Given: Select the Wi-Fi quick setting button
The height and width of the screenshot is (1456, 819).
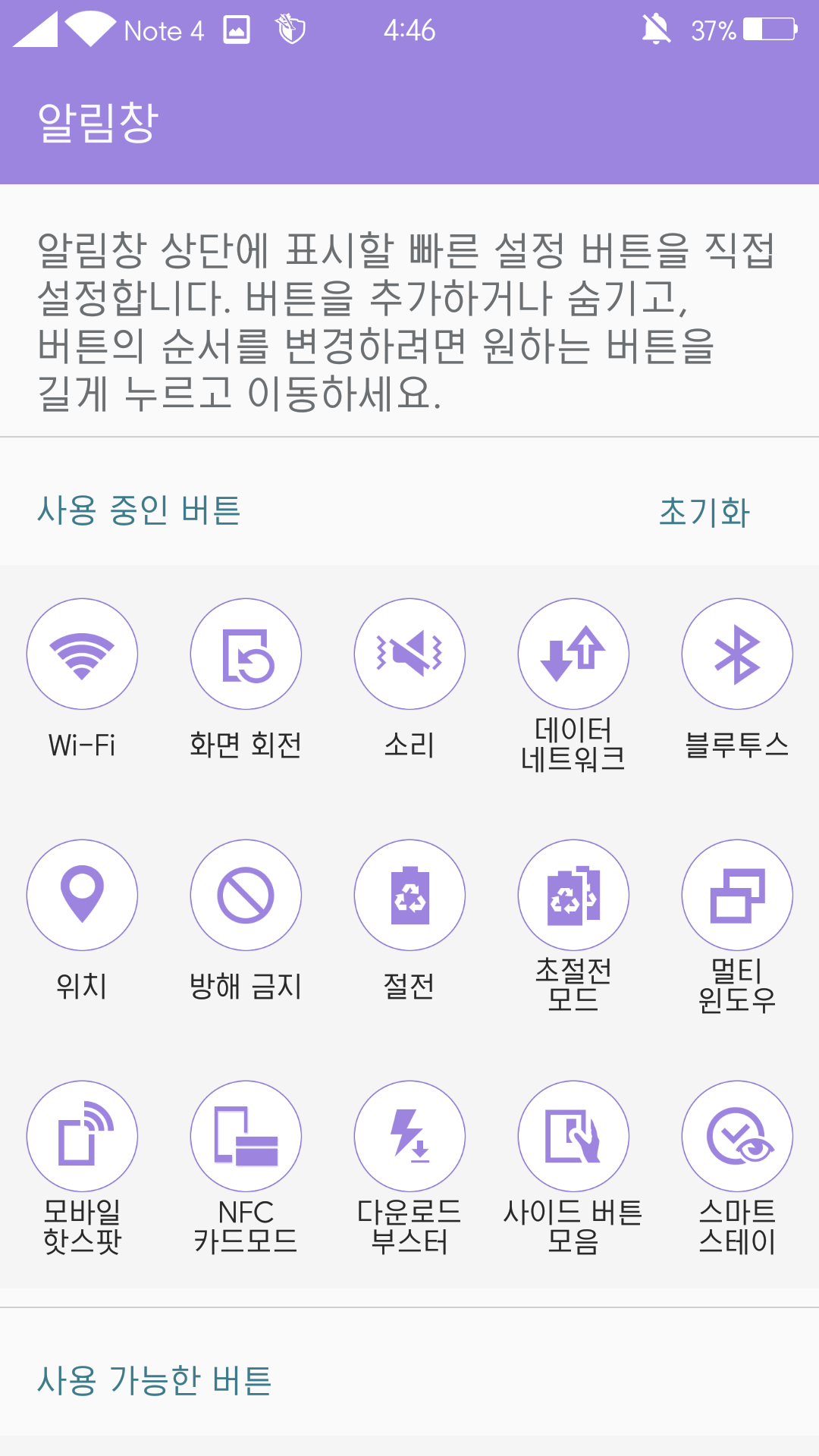Looking at the screenshot, I should click(x=82, y=654).
